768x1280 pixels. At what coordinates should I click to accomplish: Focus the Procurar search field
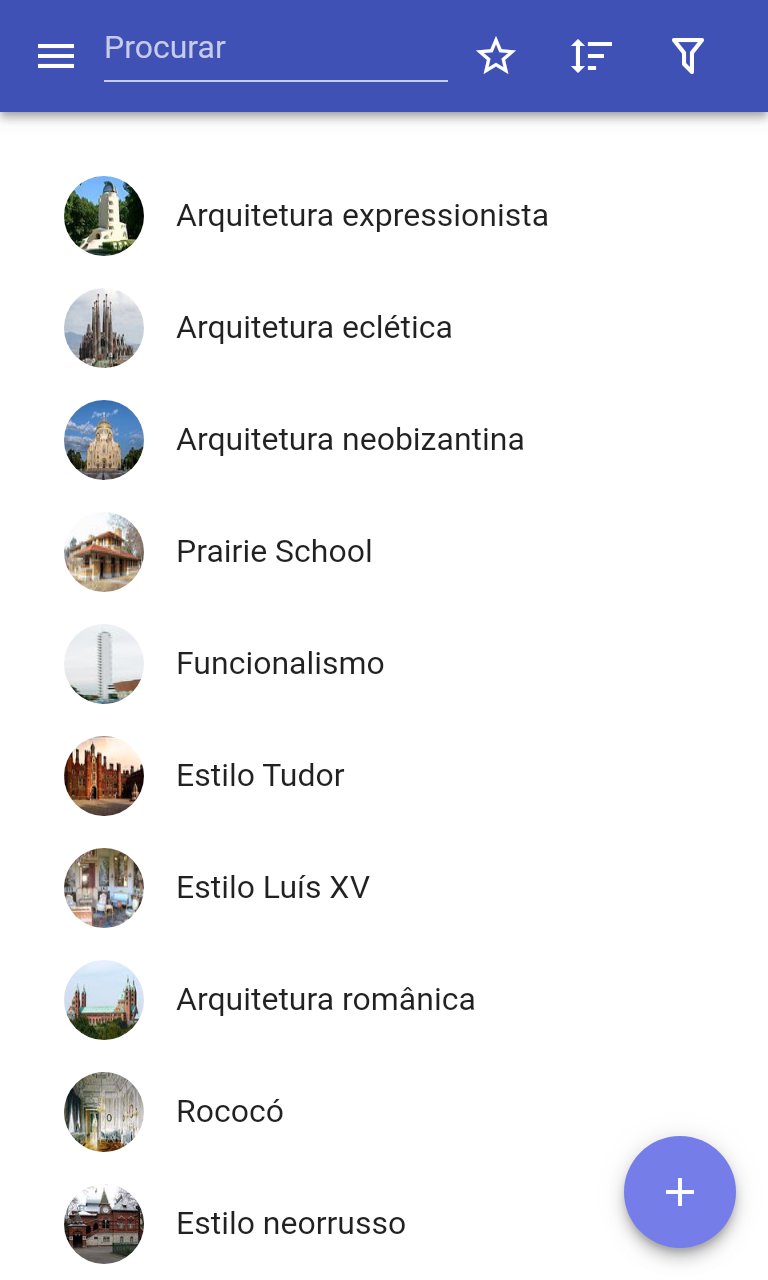pyautogui.click(x=275, y=50)
